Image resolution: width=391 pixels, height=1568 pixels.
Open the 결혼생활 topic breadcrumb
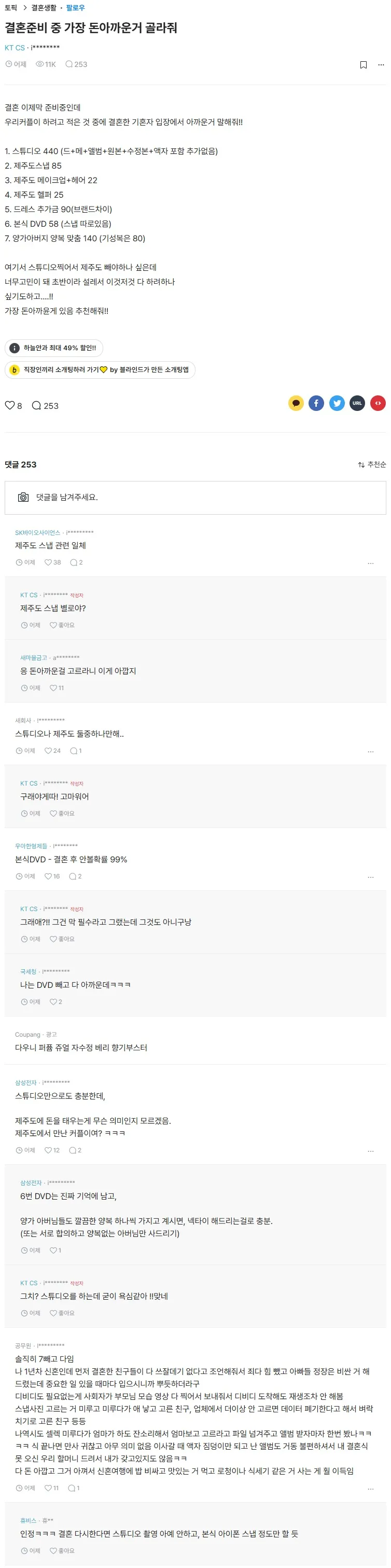click(44, 8)
